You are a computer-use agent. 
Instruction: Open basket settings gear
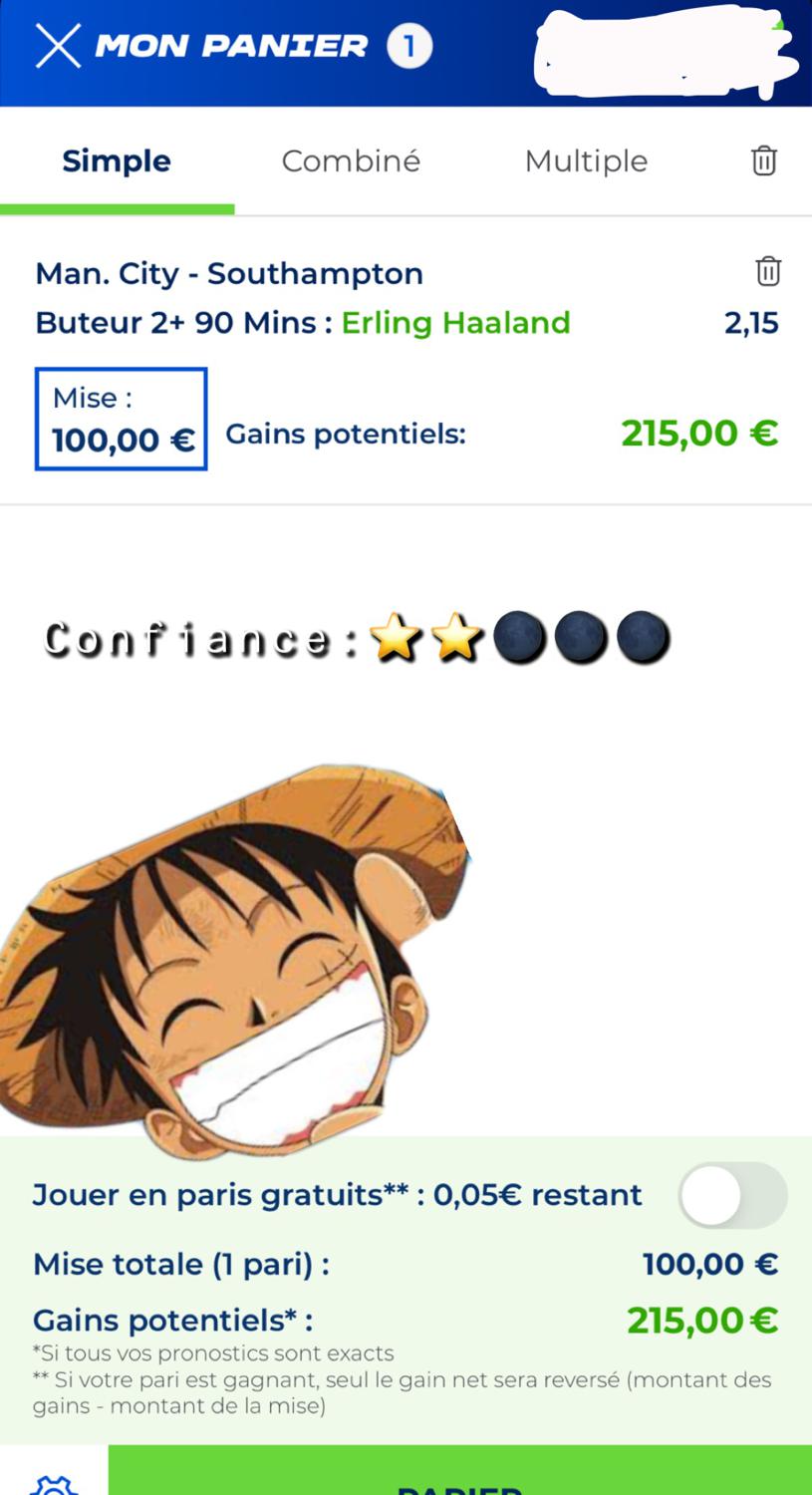tap(54, 1482)
